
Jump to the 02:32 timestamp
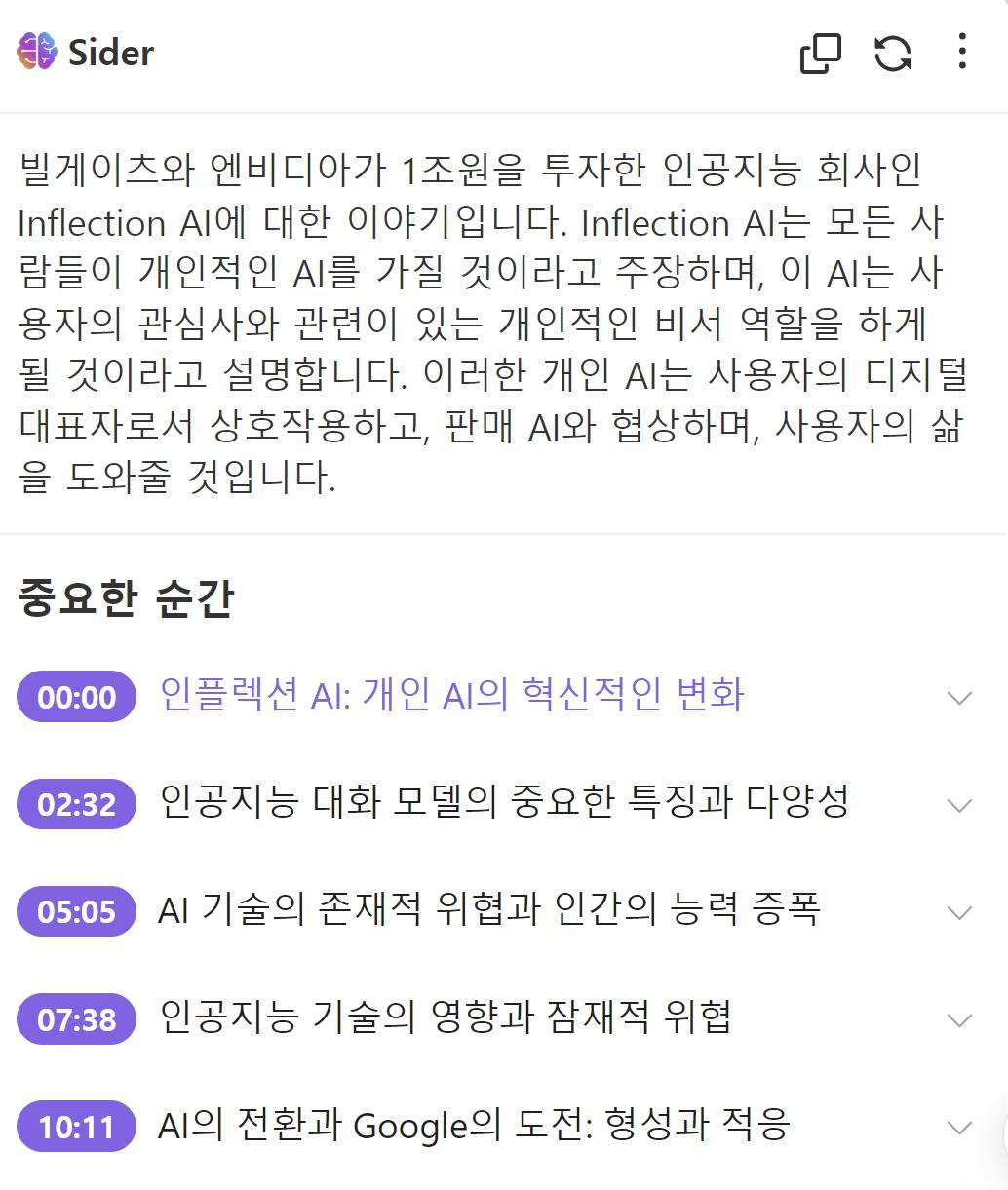point(76,805)
